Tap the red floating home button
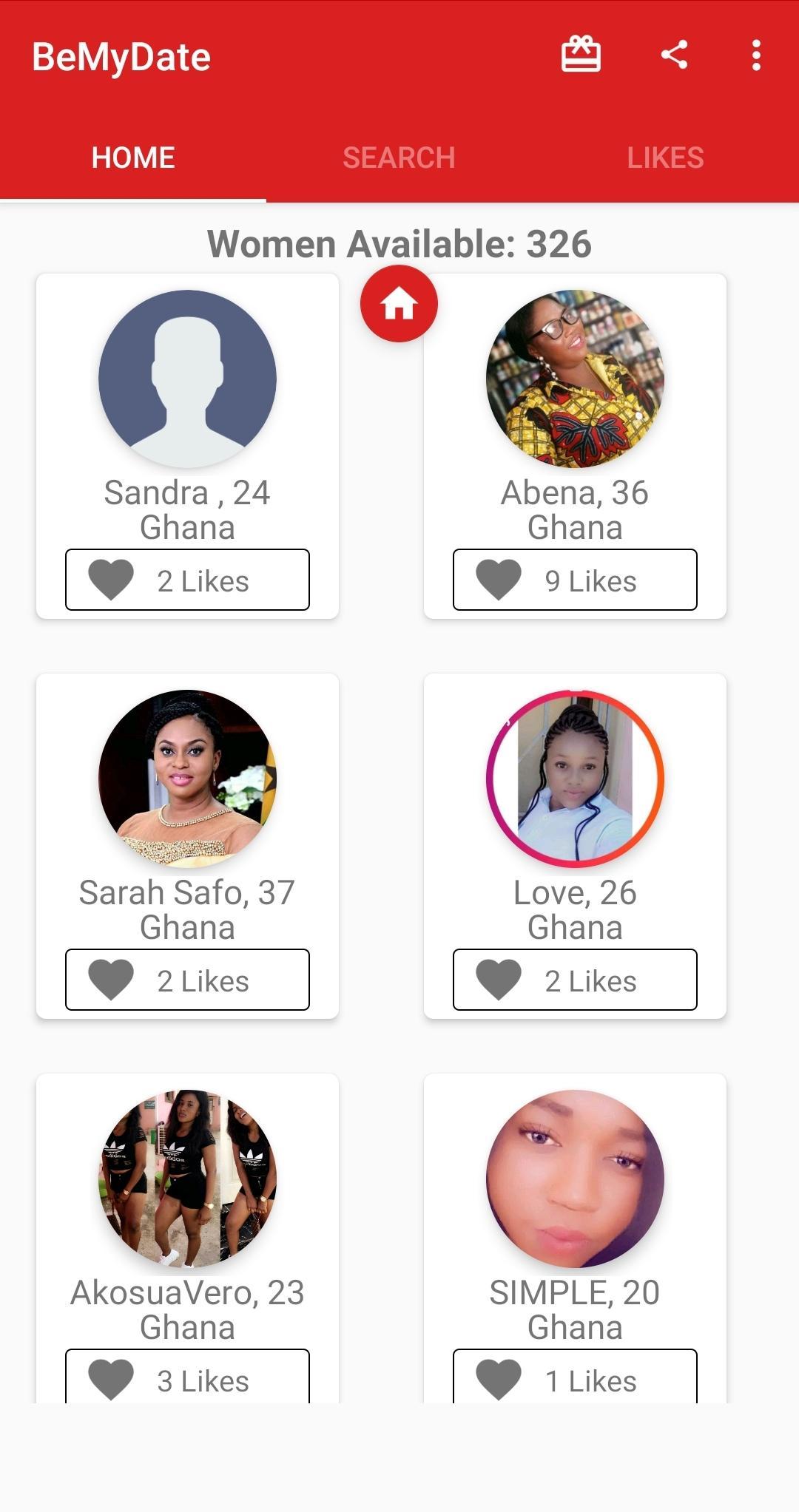The image size is (799, 1512). (x=399, y=304)
